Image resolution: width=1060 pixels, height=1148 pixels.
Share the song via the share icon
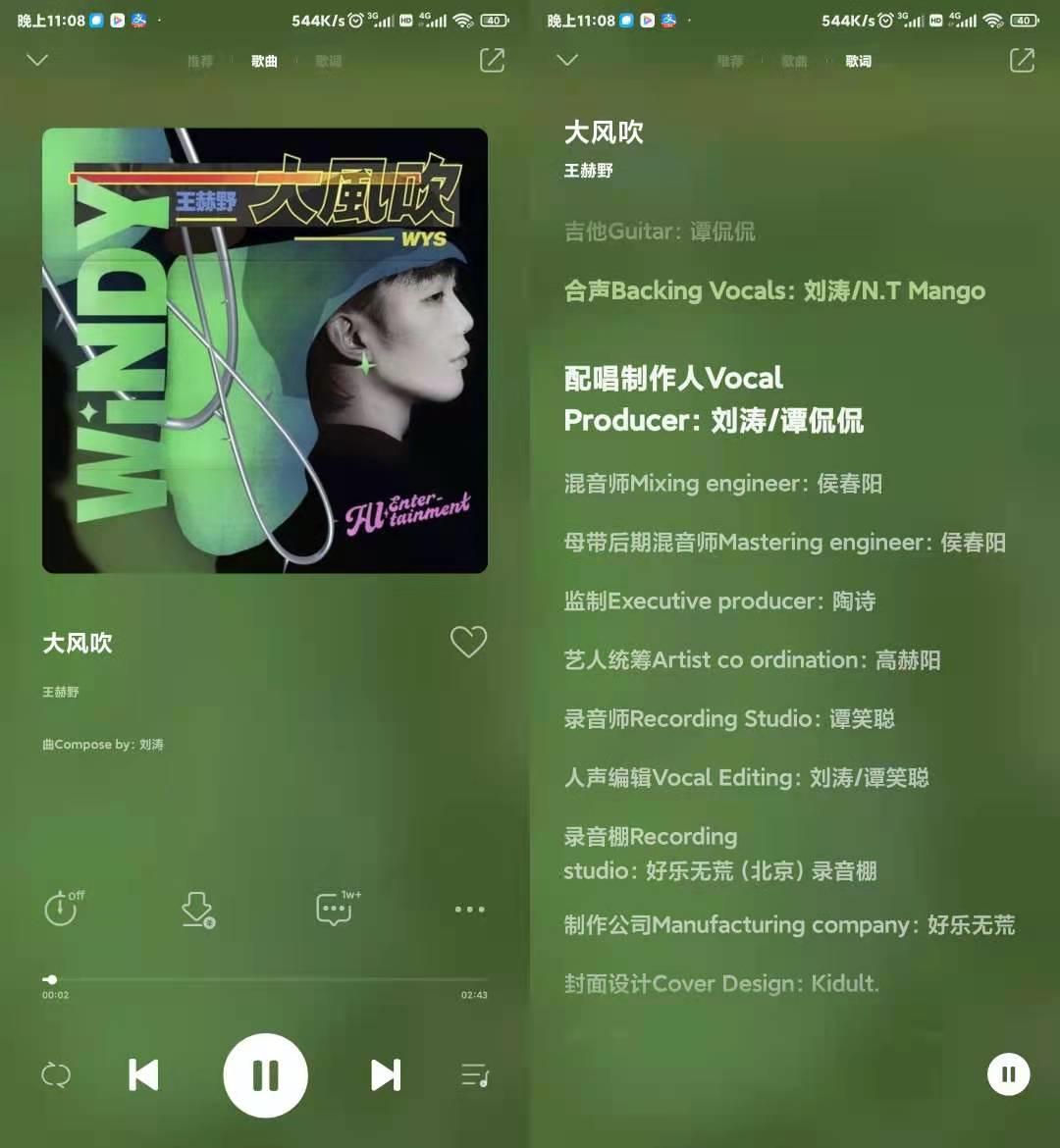491,60
